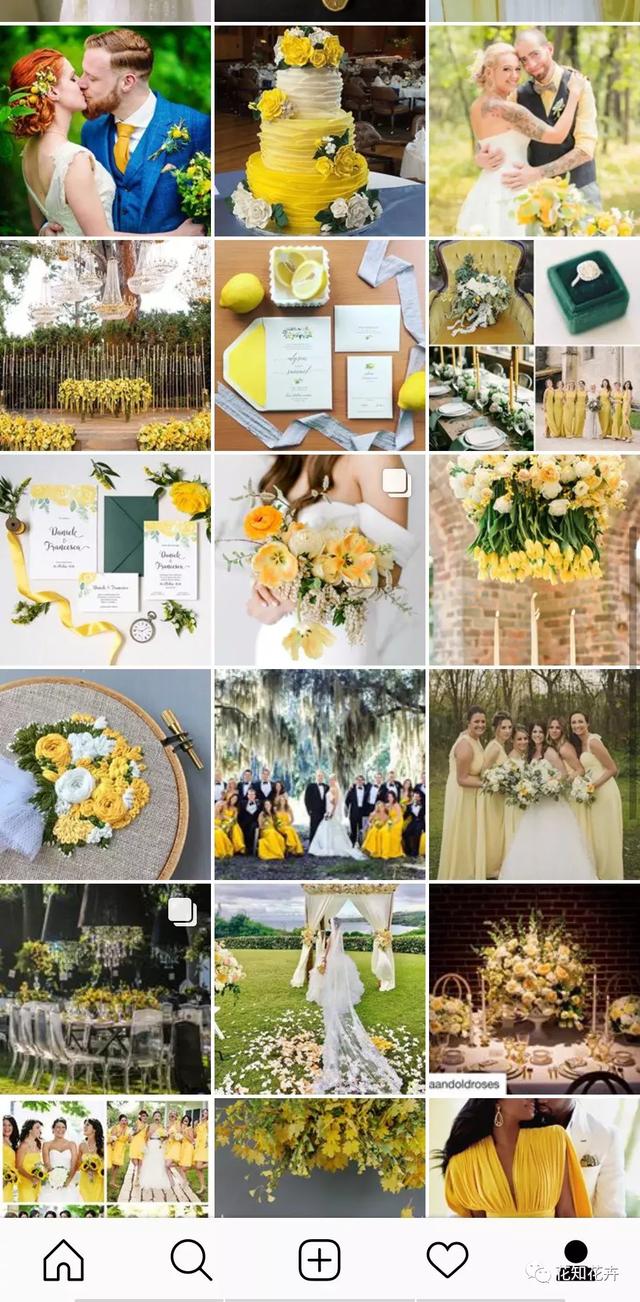Open the outdoor reception tables multi-photo post
Viewport: 640px width, 1302px height.
pyautogui.click(x=105, y=989)
